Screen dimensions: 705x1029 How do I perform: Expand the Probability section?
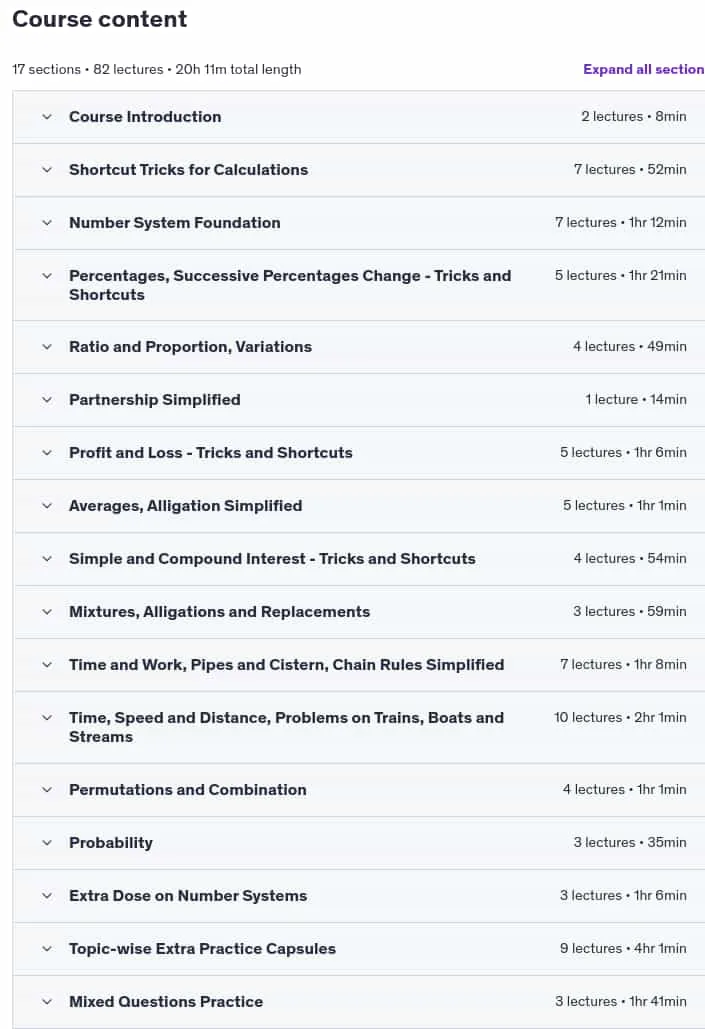point(358,843)
